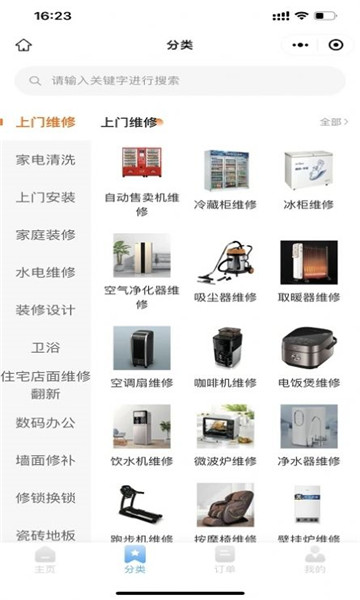Open 取暖器维修 service
Screen dimensions: 360x600
pos(309,271)
